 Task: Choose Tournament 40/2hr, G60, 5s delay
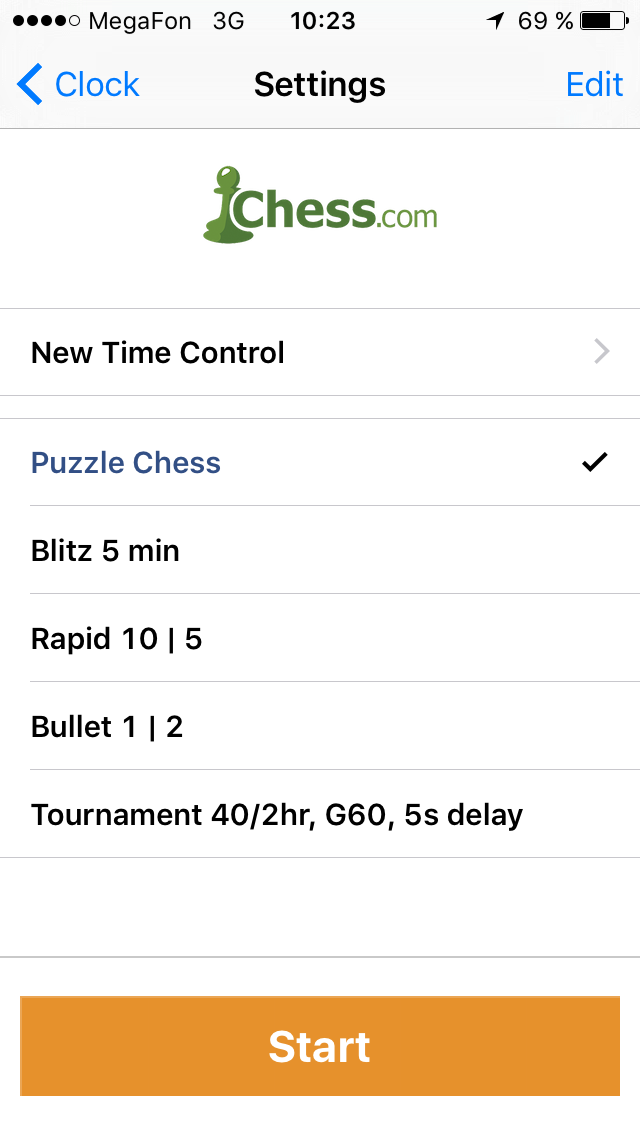pyautogui.click(x=320, y=815)
